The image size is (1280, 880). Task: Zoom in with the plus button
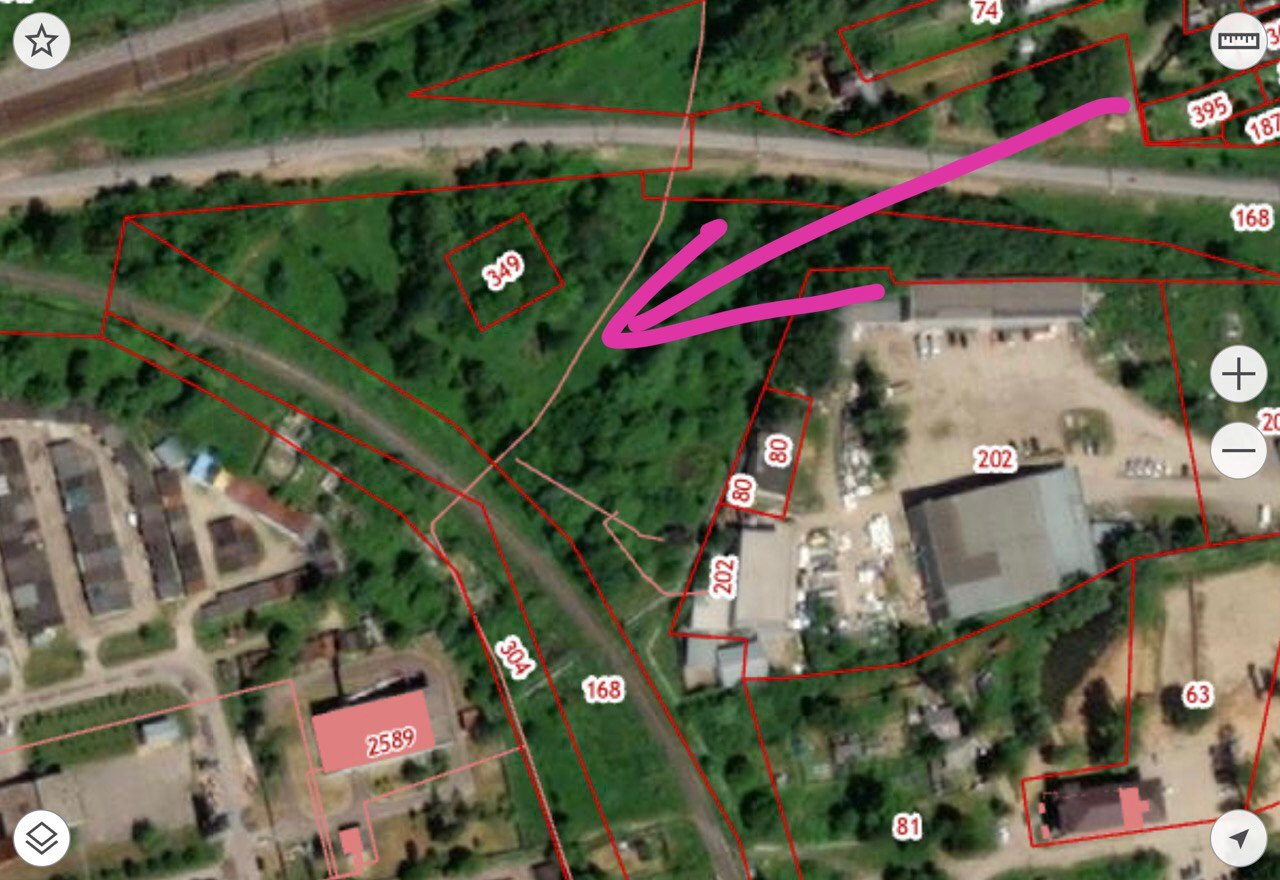(x=1238, y=375)
